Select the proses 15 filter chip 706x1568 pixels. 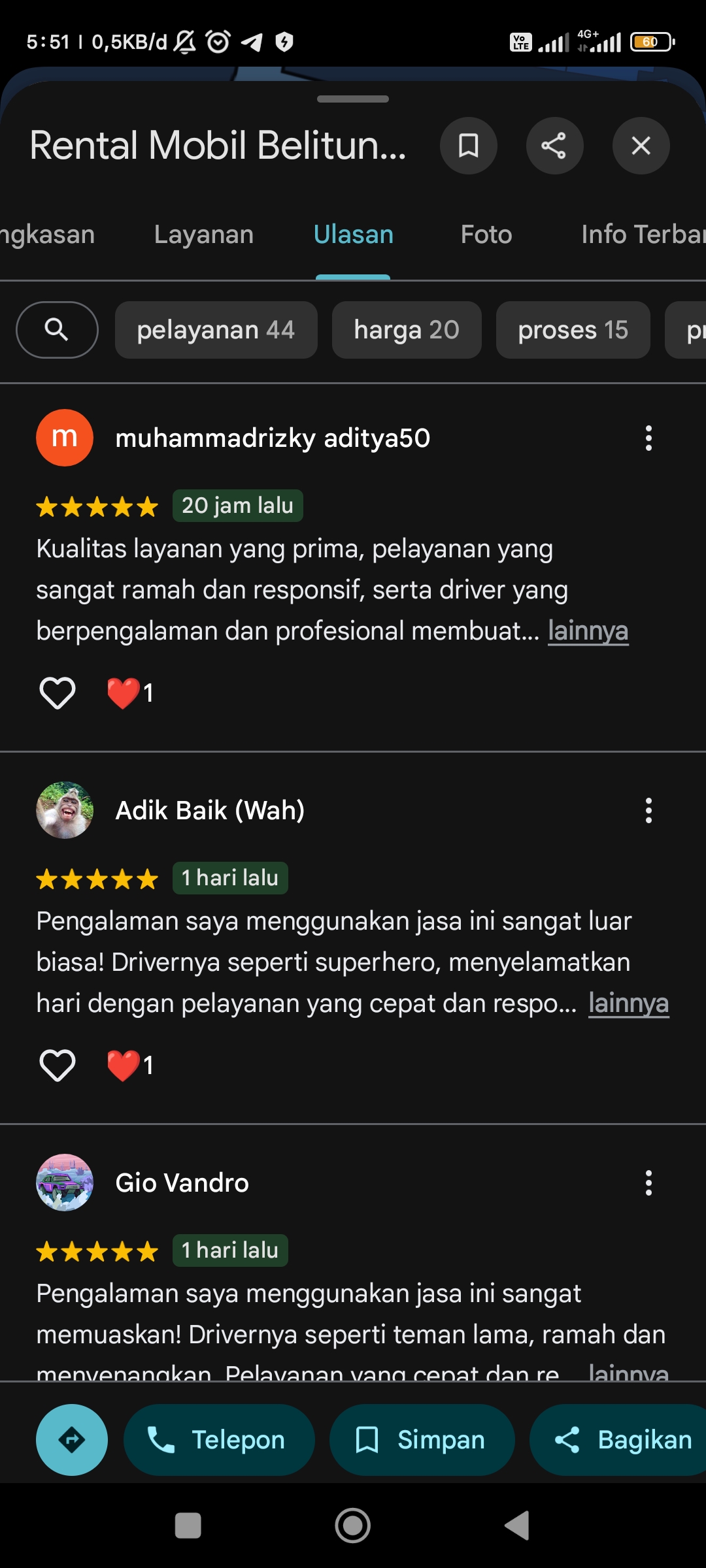point(573,330)
